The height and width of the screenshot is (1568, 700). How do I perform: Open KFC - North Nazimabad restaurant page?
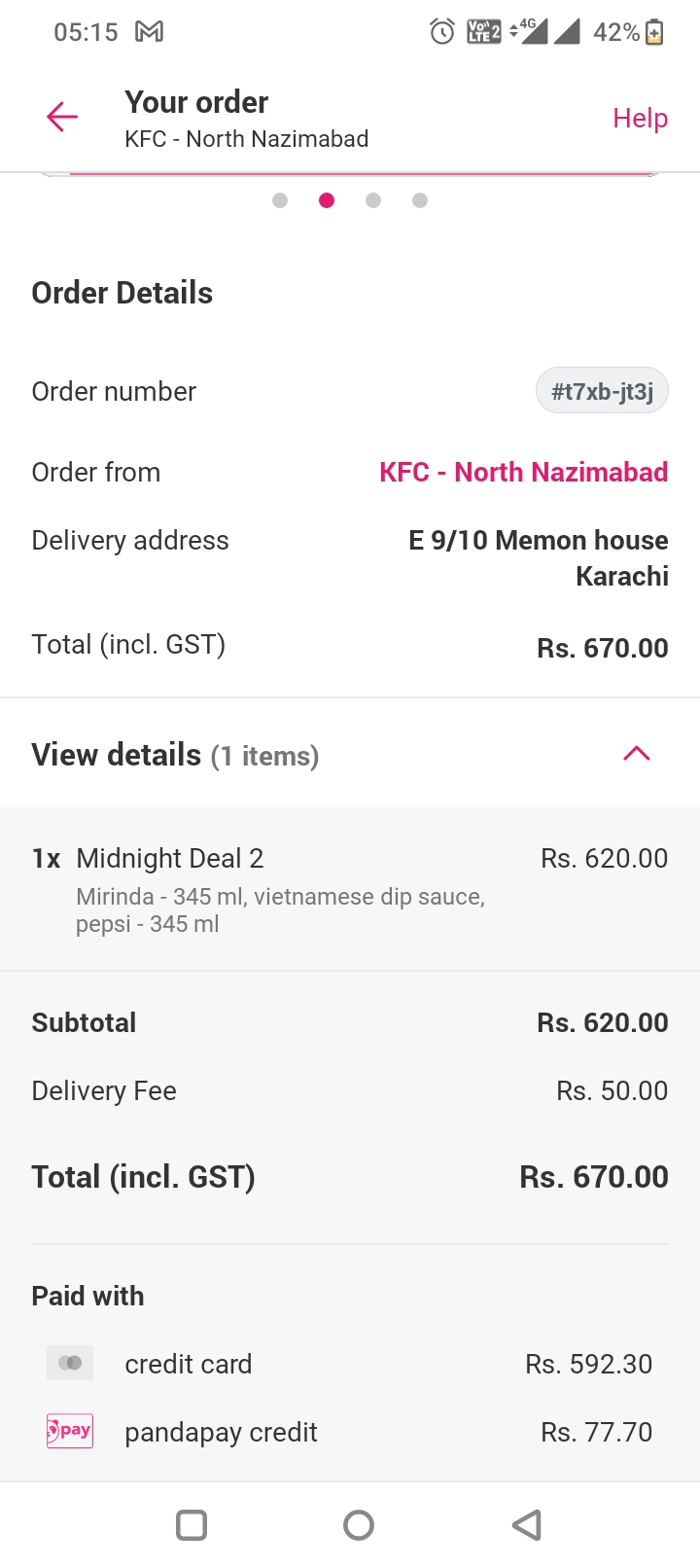click(x=523, y=472)
